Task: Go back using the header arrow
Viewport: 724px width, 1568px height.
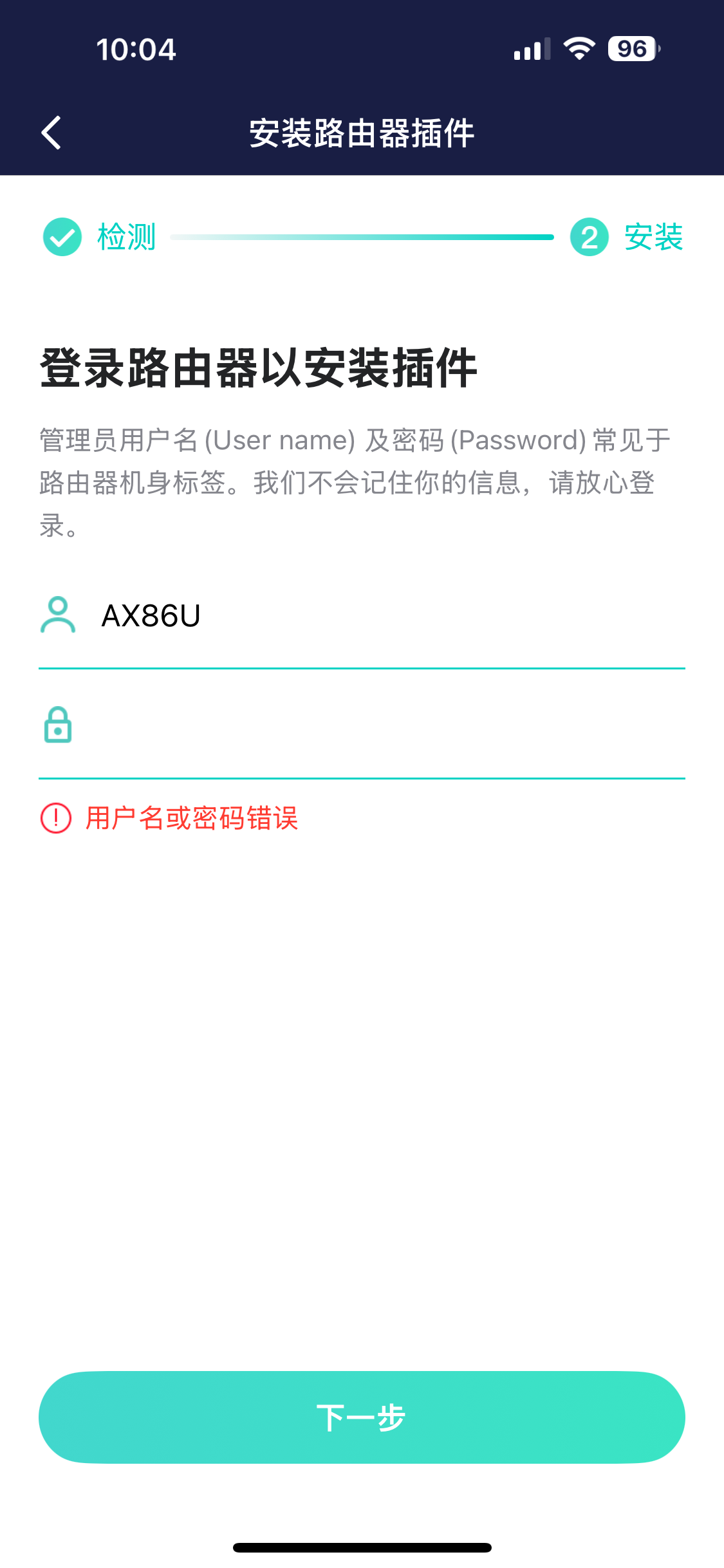Action: tap(51, 133)
